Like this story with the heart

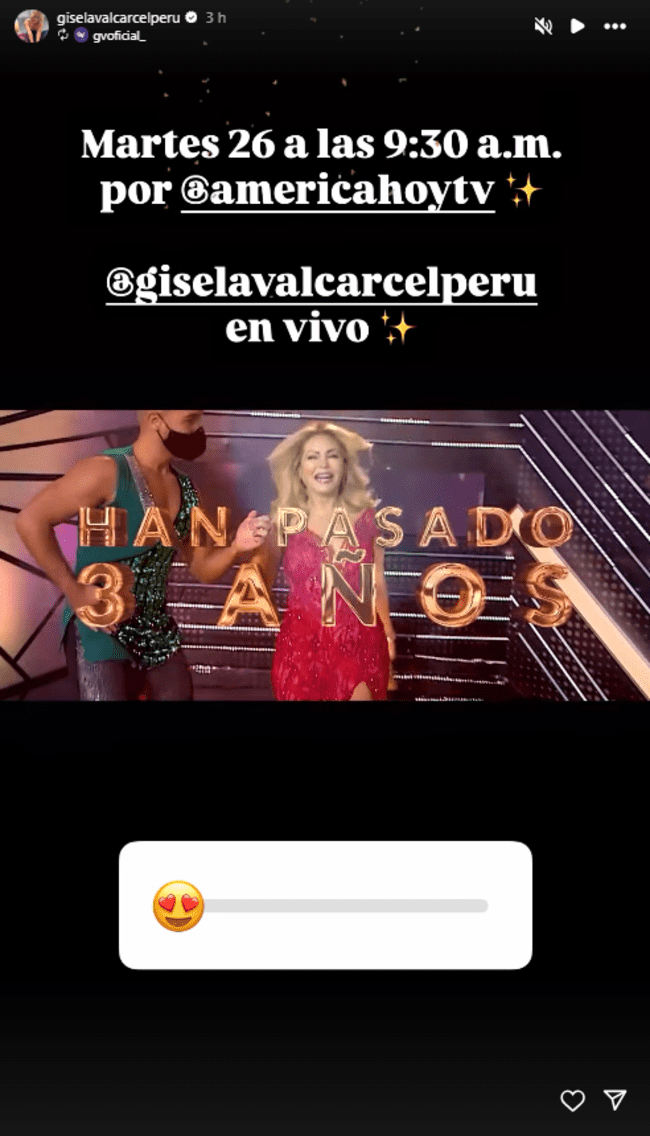(x=572, y=1101)
